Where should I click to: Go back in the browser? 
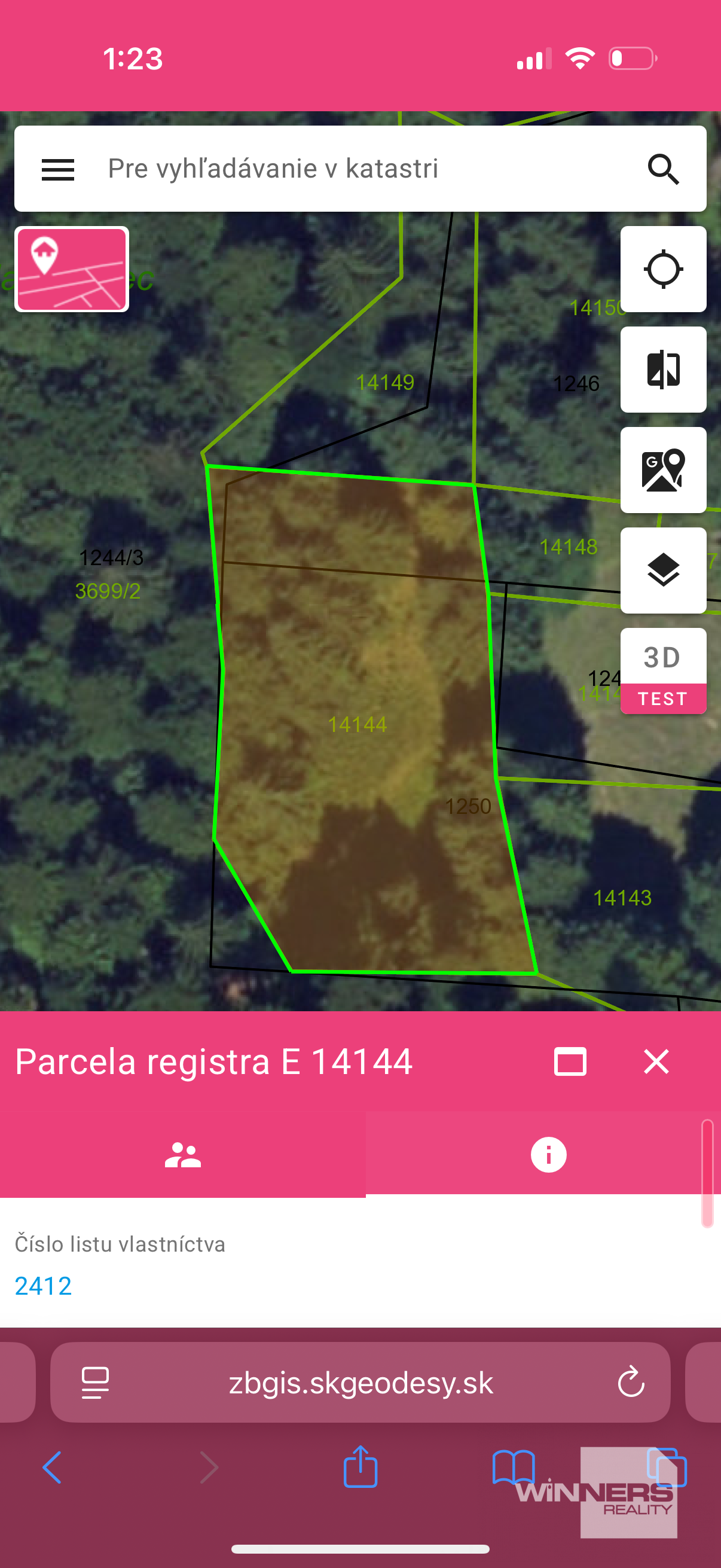[x=53, y=1468]
